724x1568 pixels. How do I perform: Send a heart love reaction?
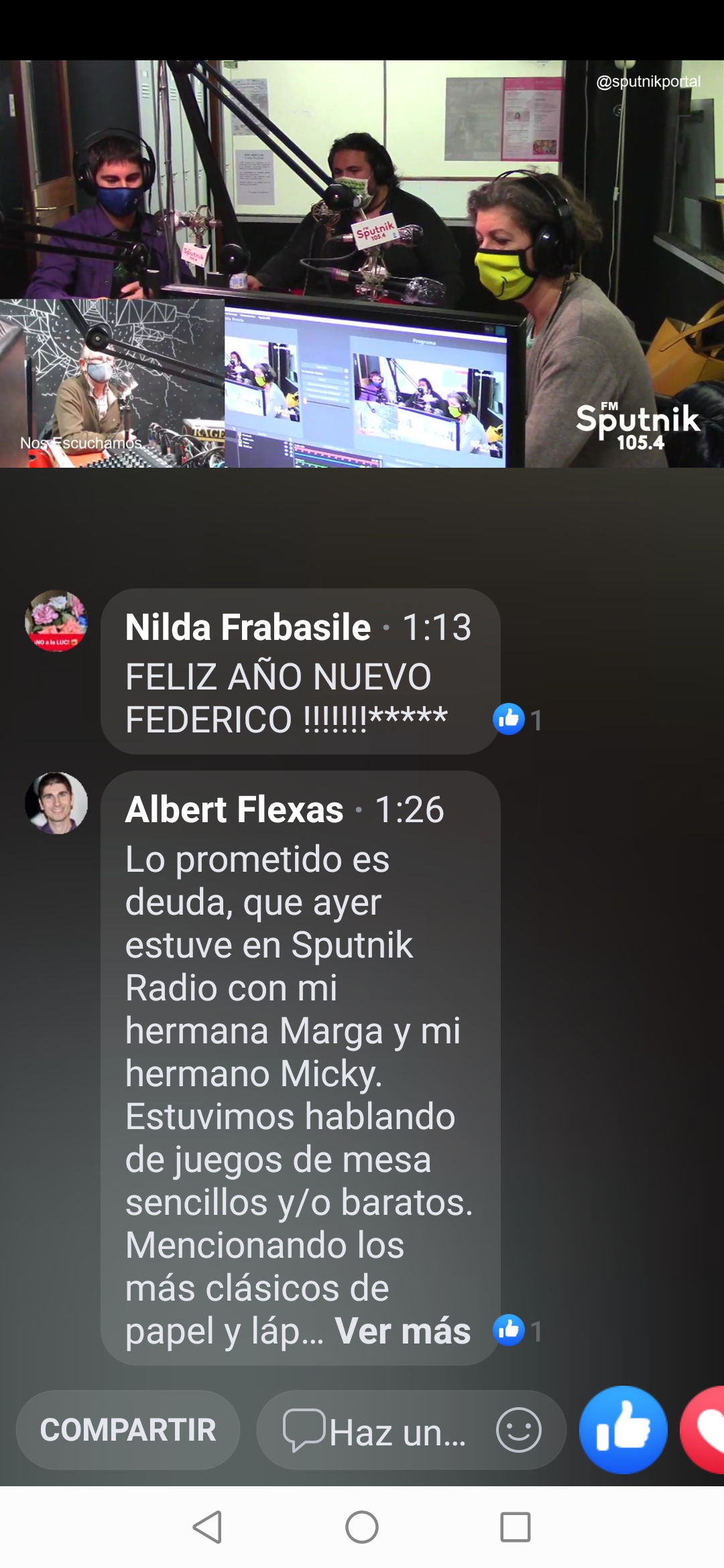703,1430
